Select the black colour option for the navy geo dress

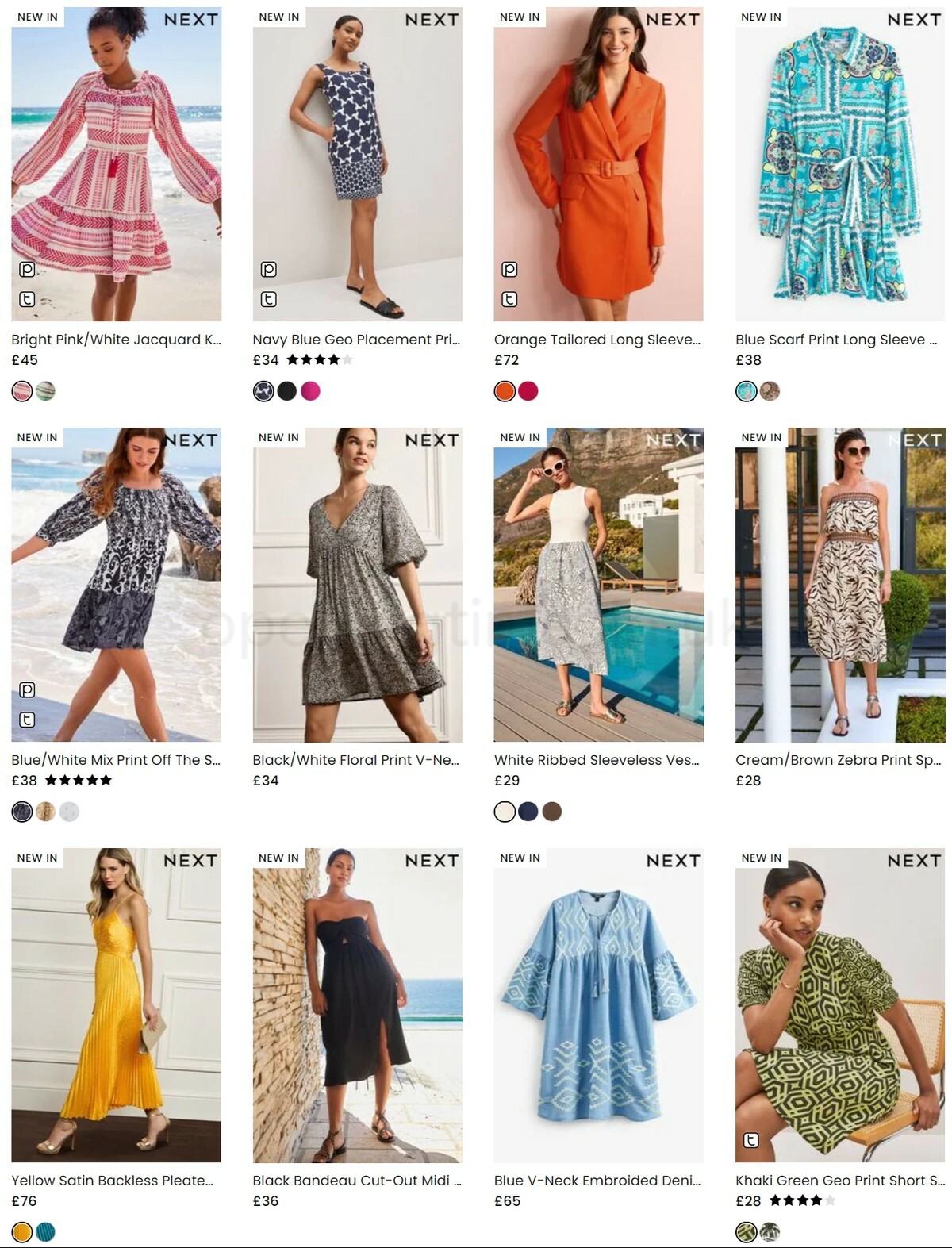[287, 391]
